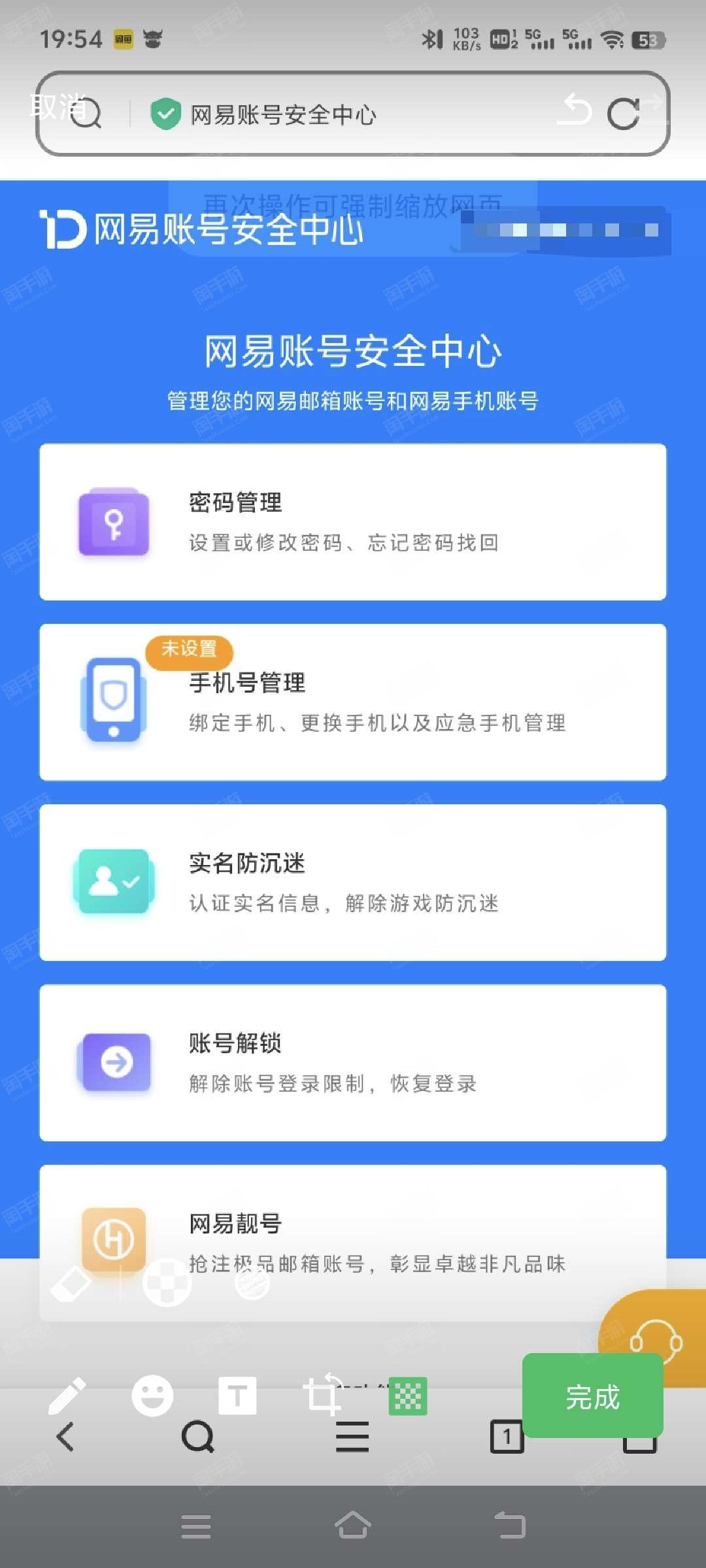Tap the system back button
This screenshot has width=706, height=1568.
pos(510,1526)
